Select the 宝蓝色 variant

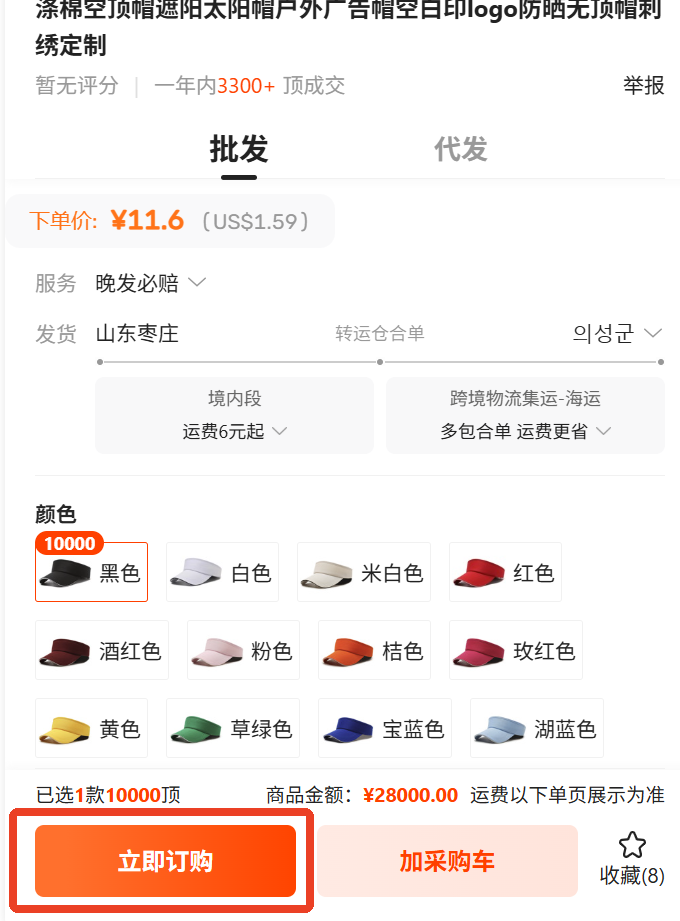pos(385,729)
